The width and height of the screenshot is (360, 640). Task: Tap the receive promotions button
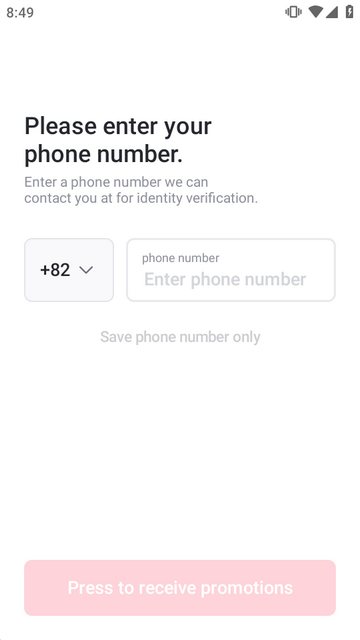pyautogui.click(x=180, y=588)
